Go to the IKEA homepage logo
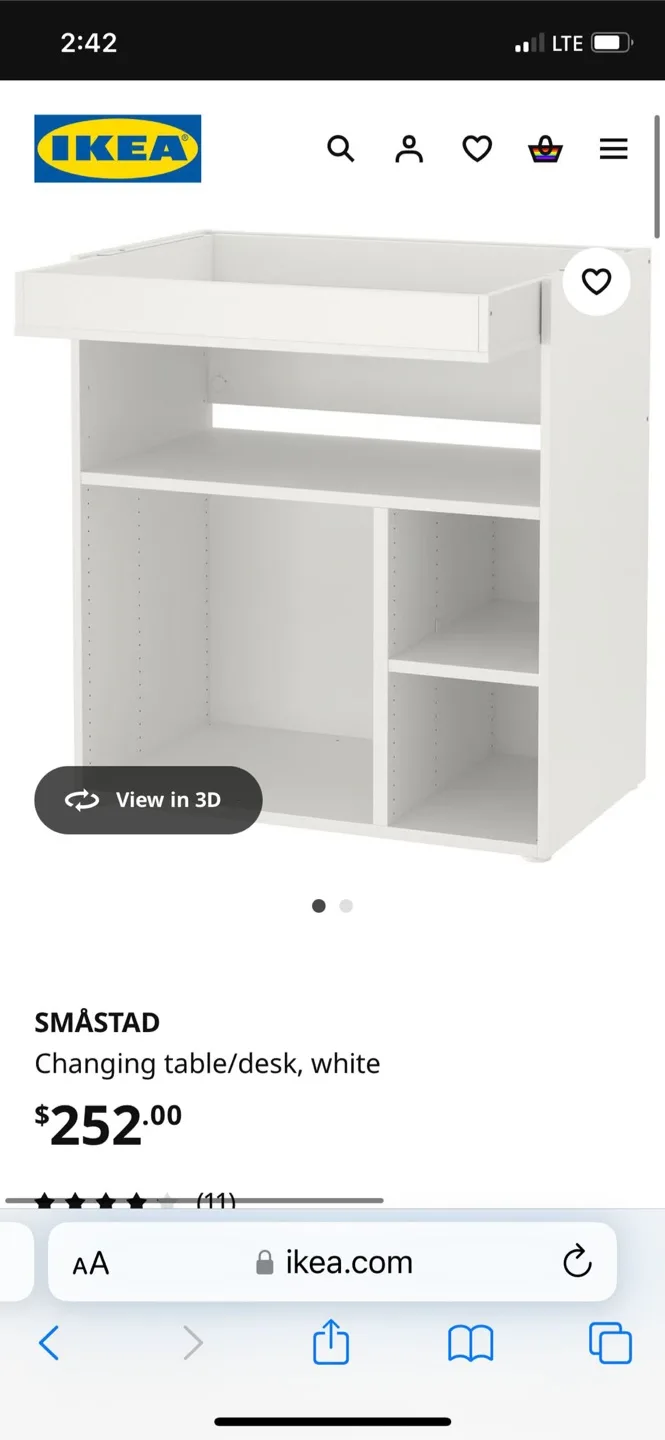The image size is (665, 1440). [x=117, y=148]
